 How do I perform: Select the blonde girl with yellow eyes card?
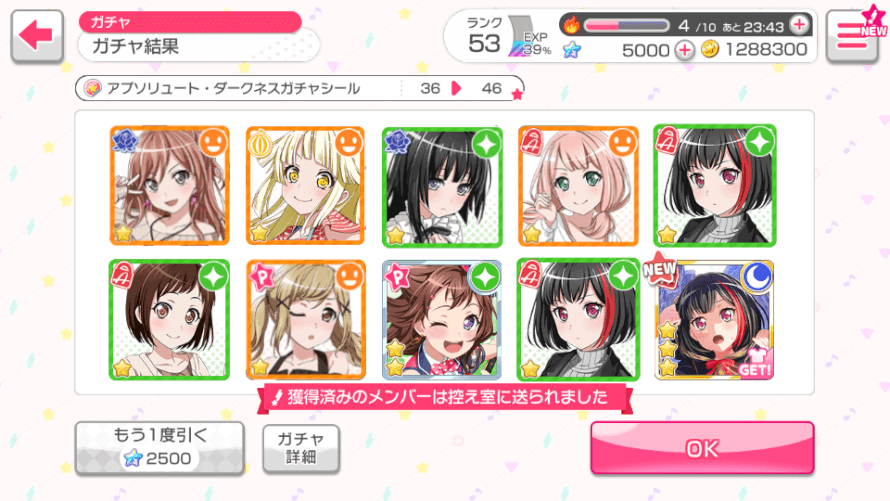click(x=305, y=185)
